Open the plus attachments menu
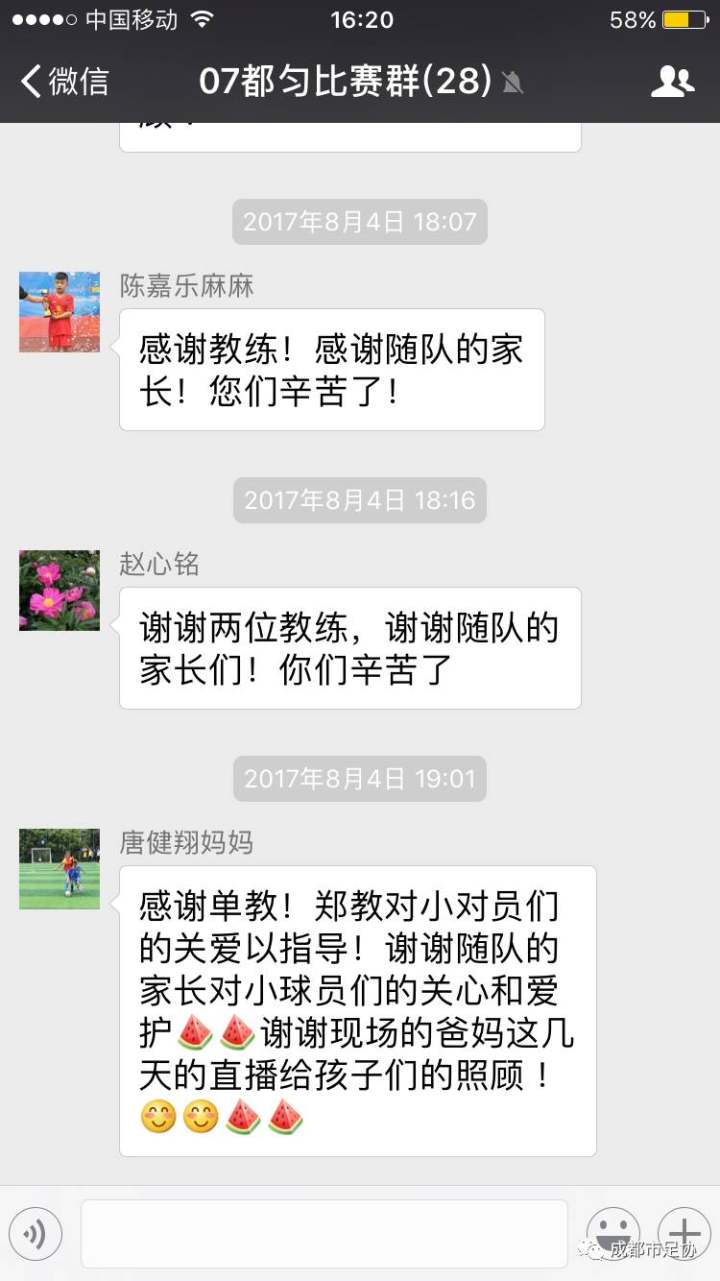 pyautogui.click(x=684, y=1232)
